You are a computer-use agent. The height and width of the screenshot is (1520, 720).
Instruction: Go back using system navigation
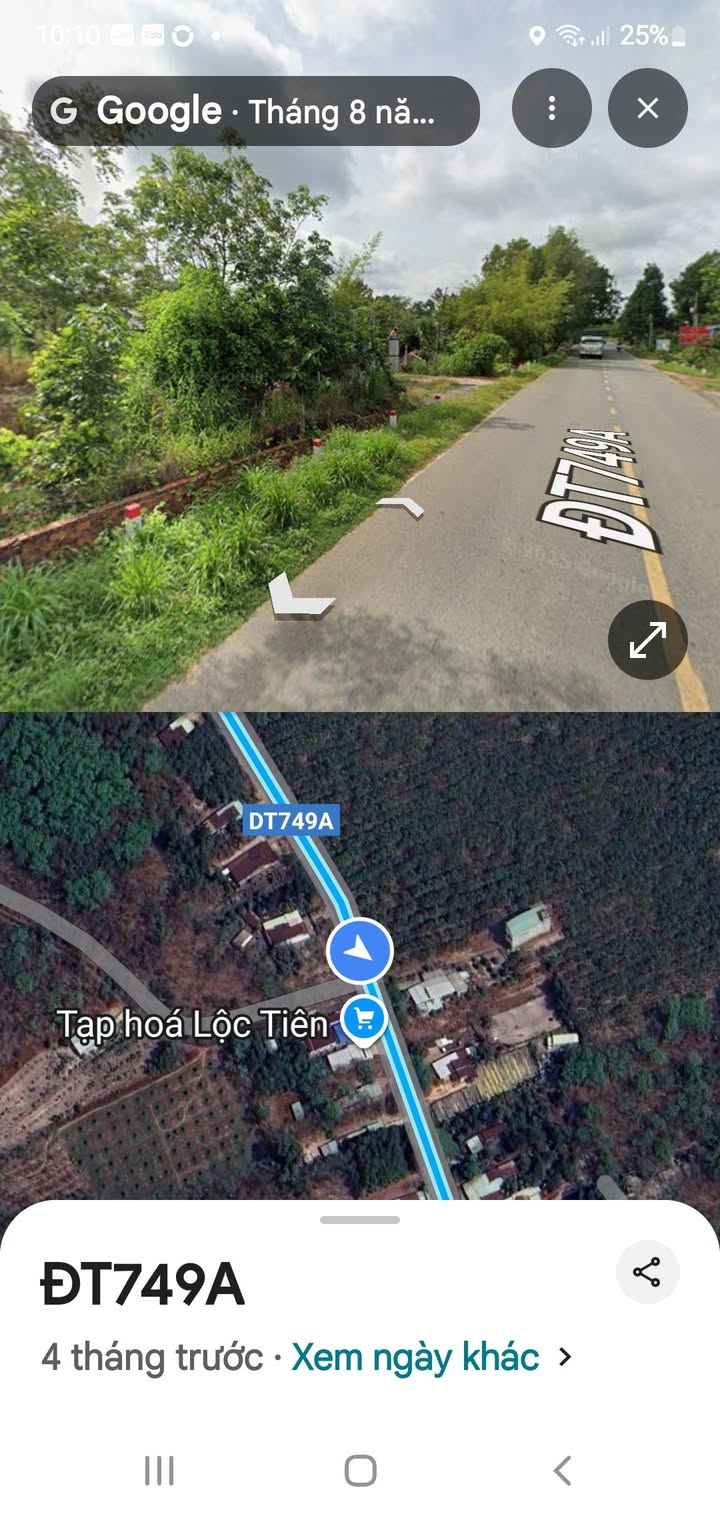coord(562,1471)
